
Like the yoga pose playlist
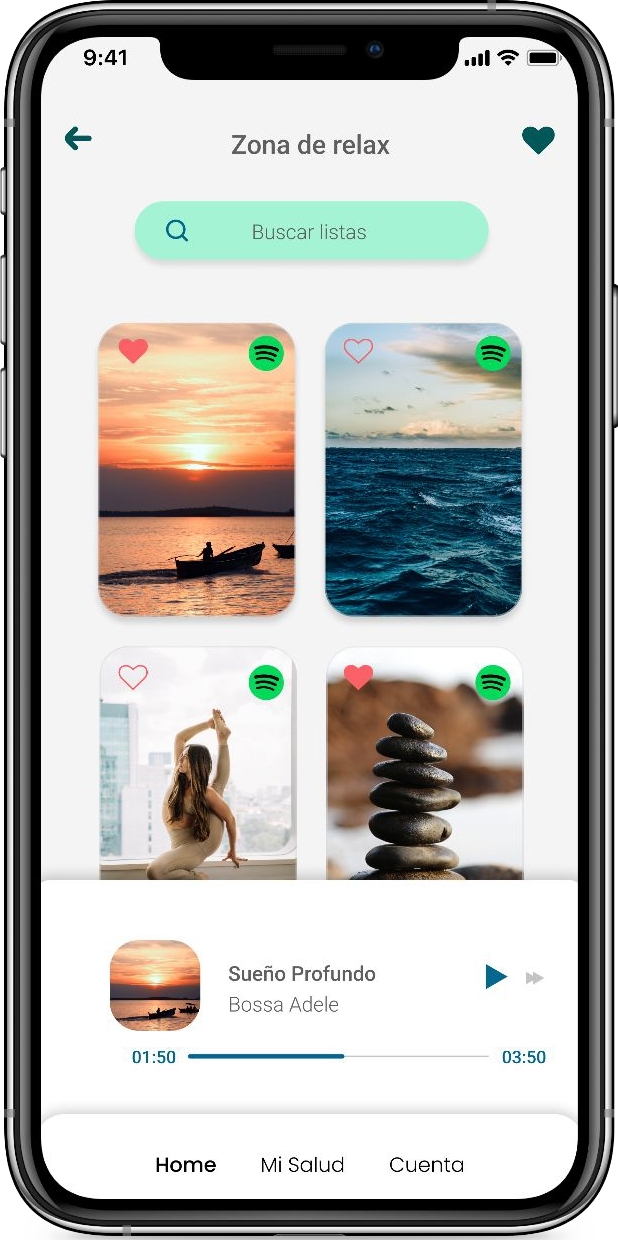coord(133,677)
